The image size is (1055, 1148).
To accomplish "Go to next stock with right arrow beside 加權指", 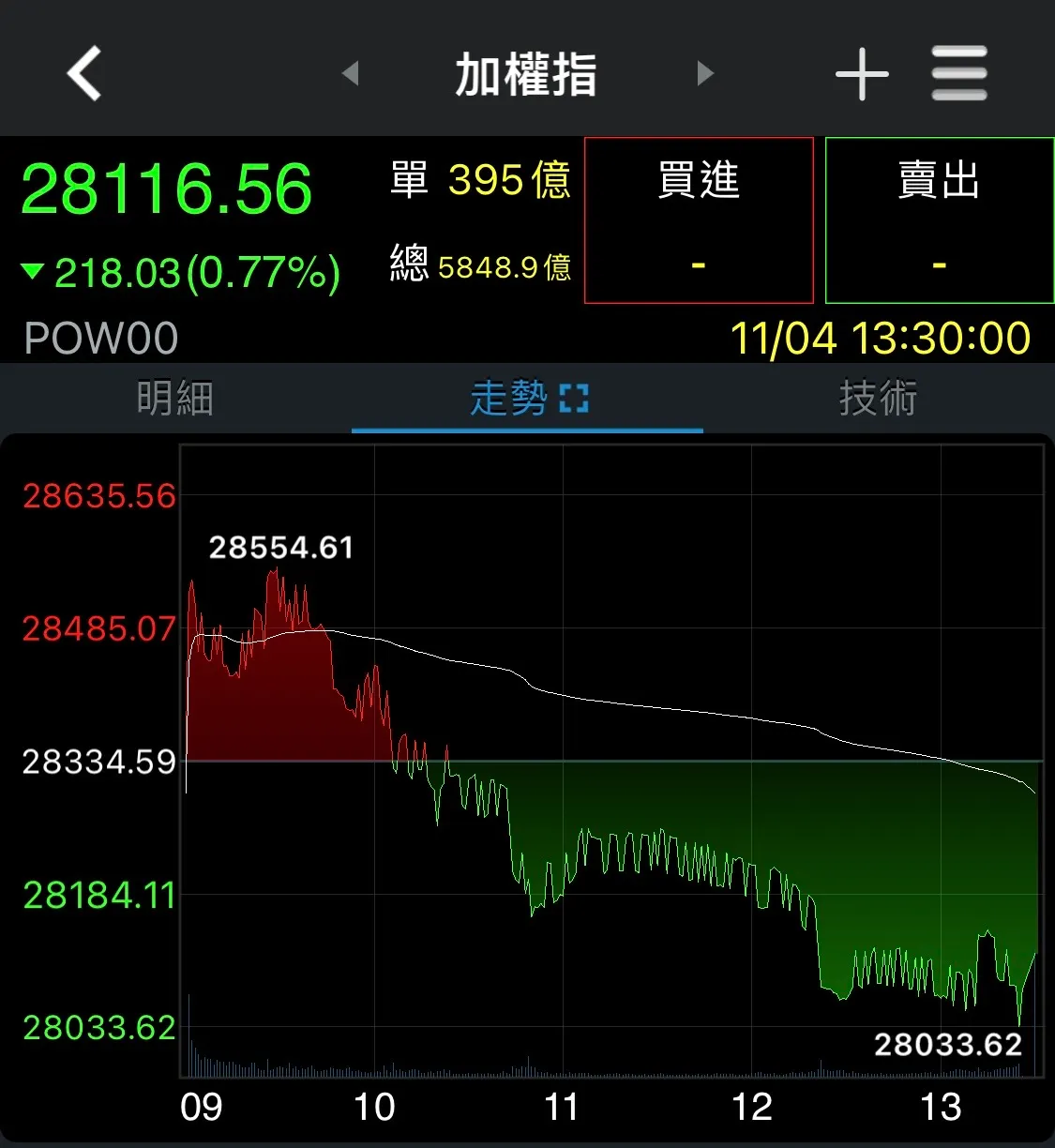I will tap(704, 75).
